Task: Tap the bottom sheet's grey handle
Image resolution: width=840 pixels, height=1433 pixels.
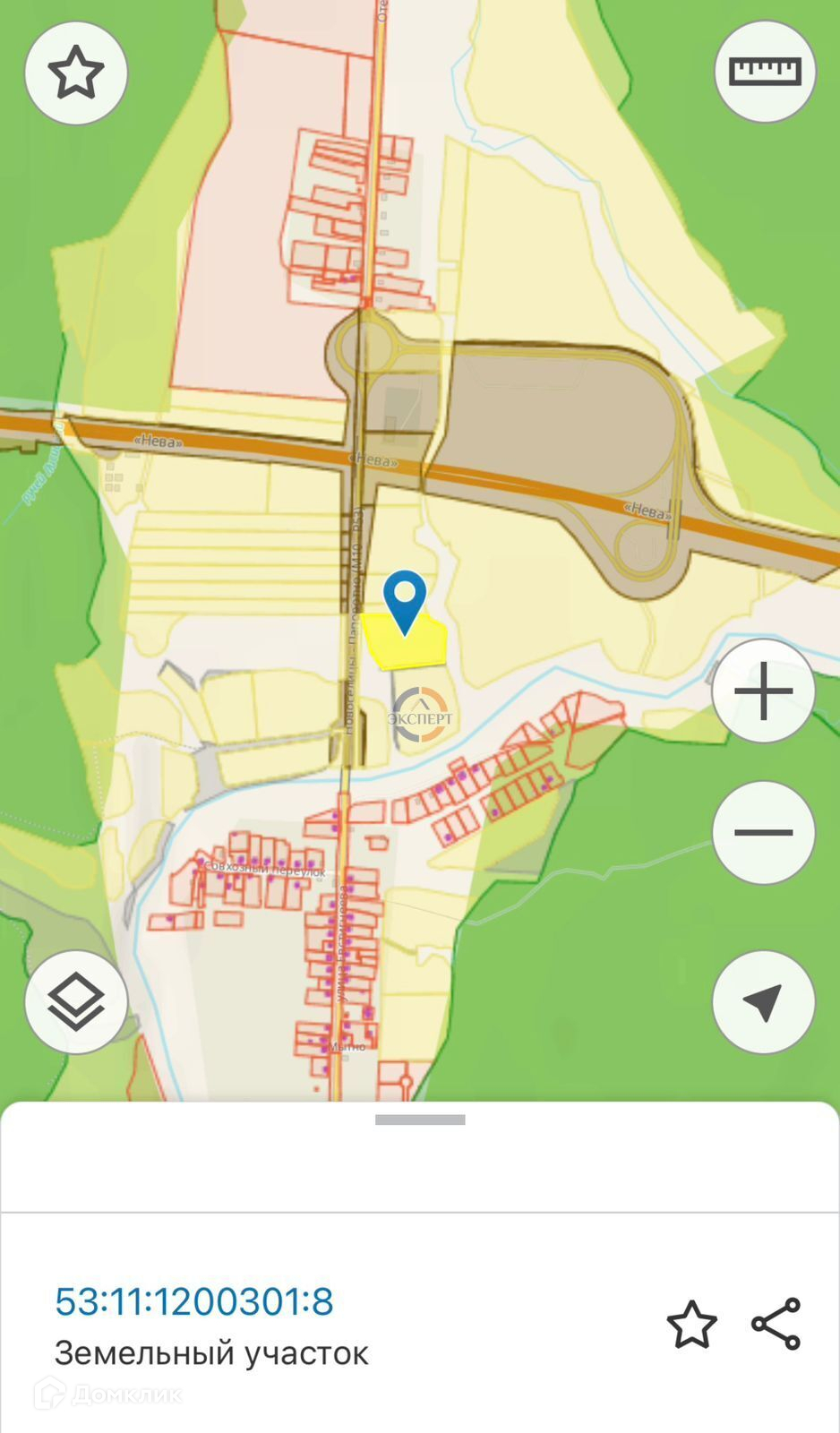Action: [x=420, y=1120]
